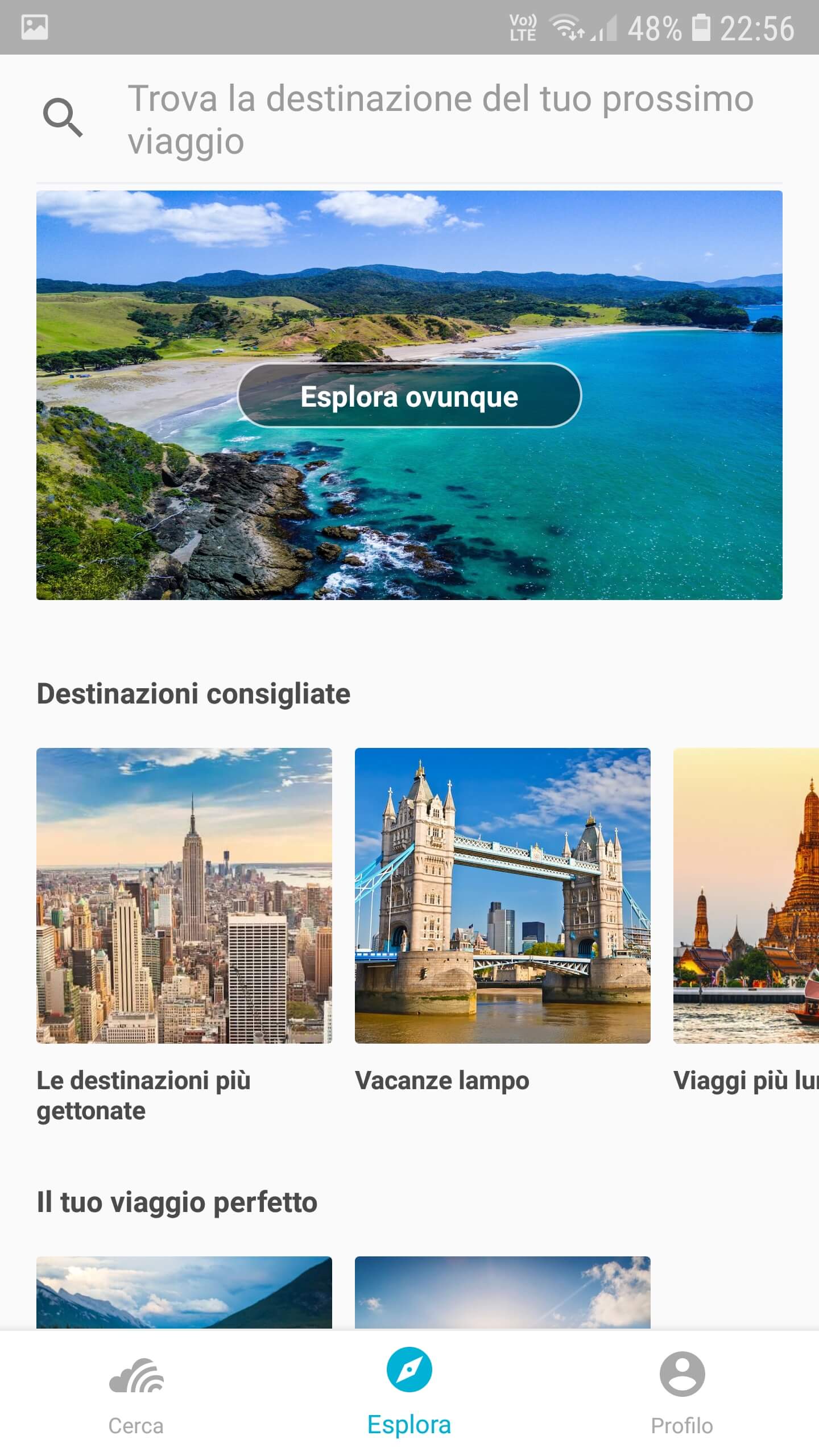Screen dimensions: 819x1456
Task: Tap the magnifying glass search icon
Action: coord(63,118)
